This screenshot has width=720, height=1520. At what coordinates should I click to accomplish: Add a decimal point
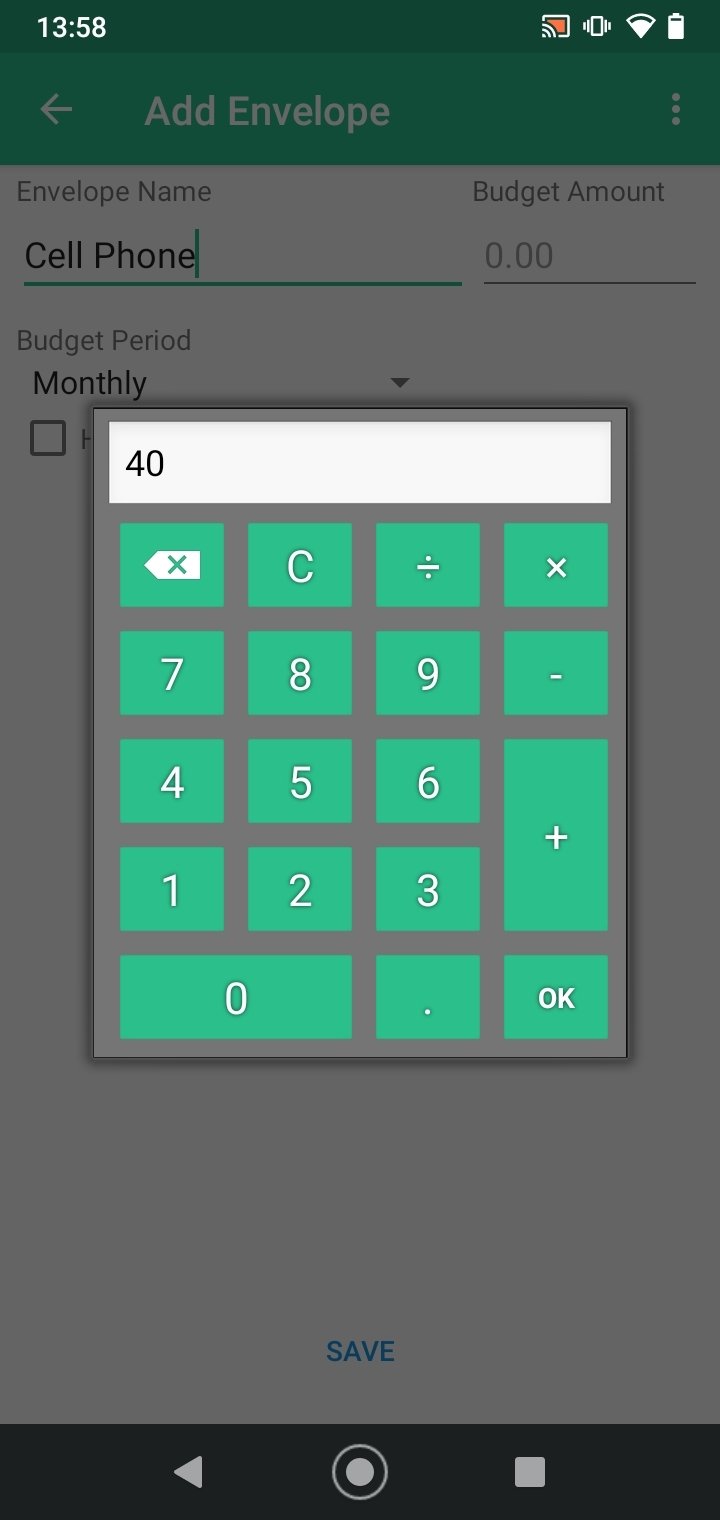click(428, 997)
